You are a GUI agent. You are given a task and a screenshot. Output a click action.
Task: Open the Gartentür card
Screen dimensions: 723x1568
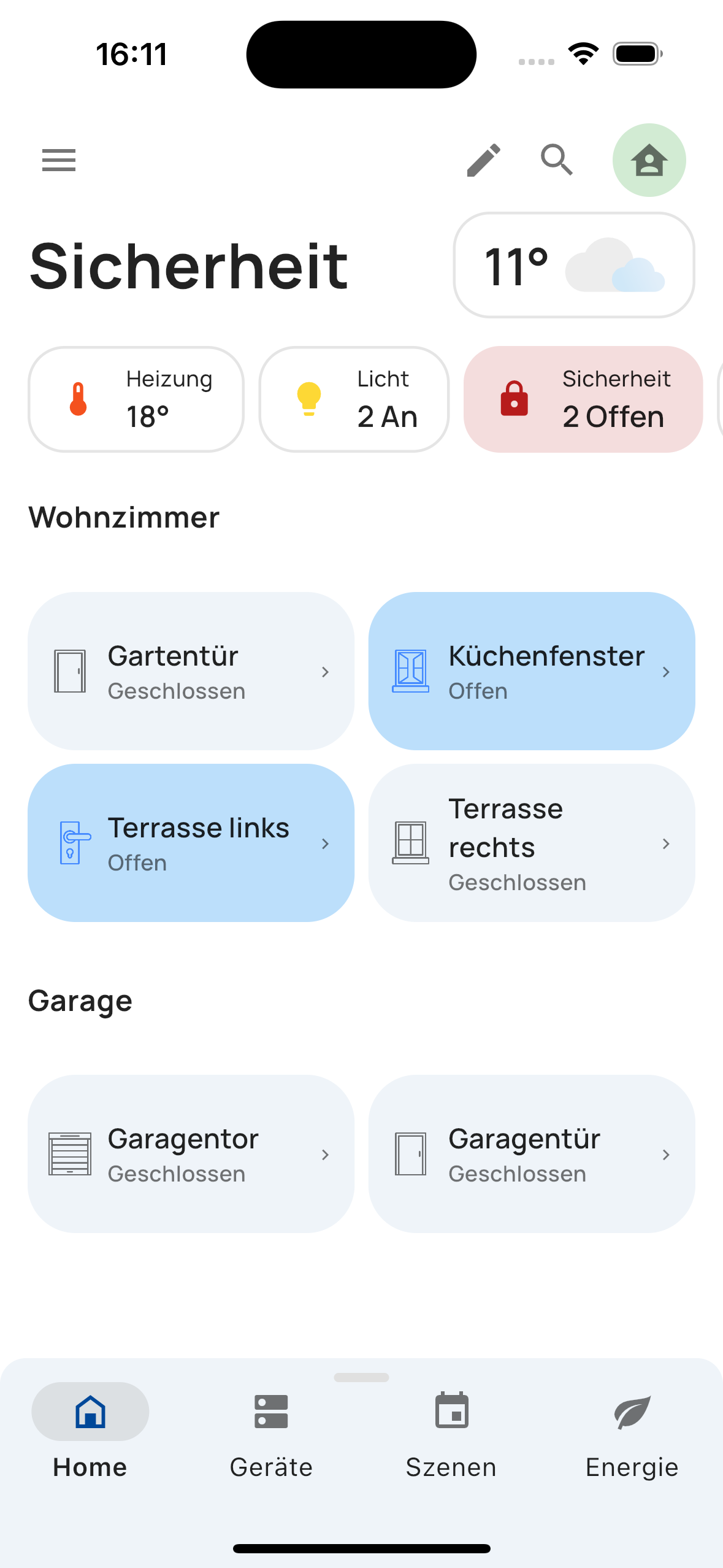[191, 671]
